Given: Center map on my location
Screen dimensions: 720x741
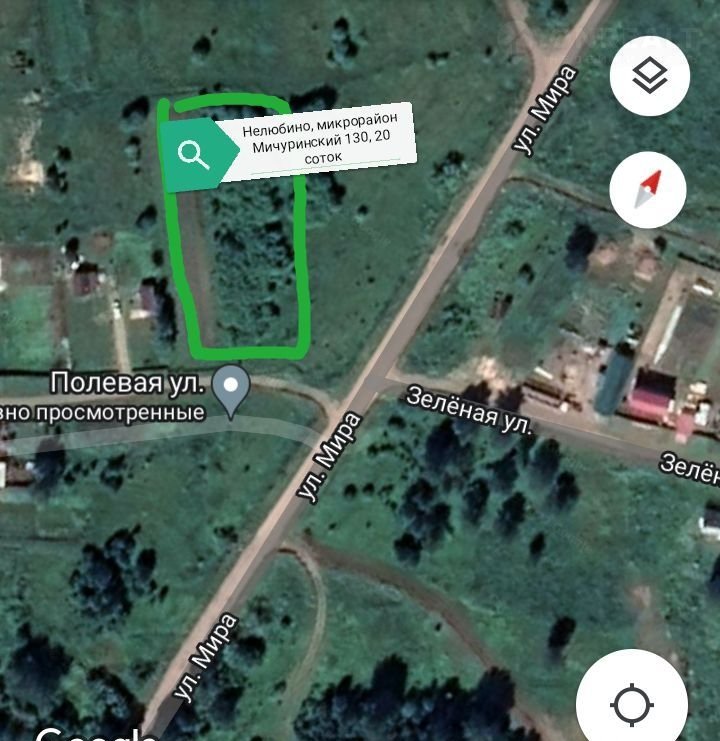Looking at the screenshot, I should click(x=632, y=705).
